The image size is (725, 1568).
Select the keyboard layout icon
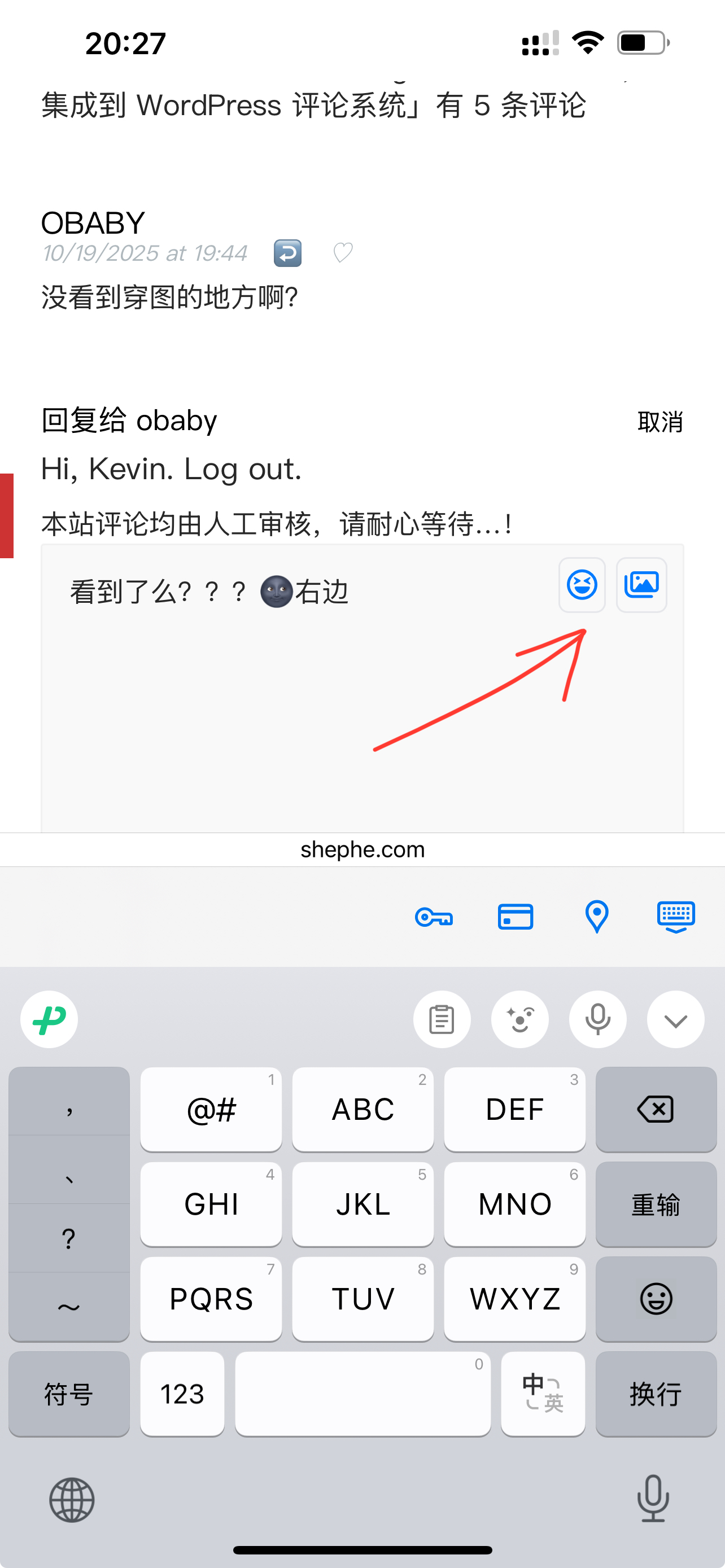coord(676,917)
